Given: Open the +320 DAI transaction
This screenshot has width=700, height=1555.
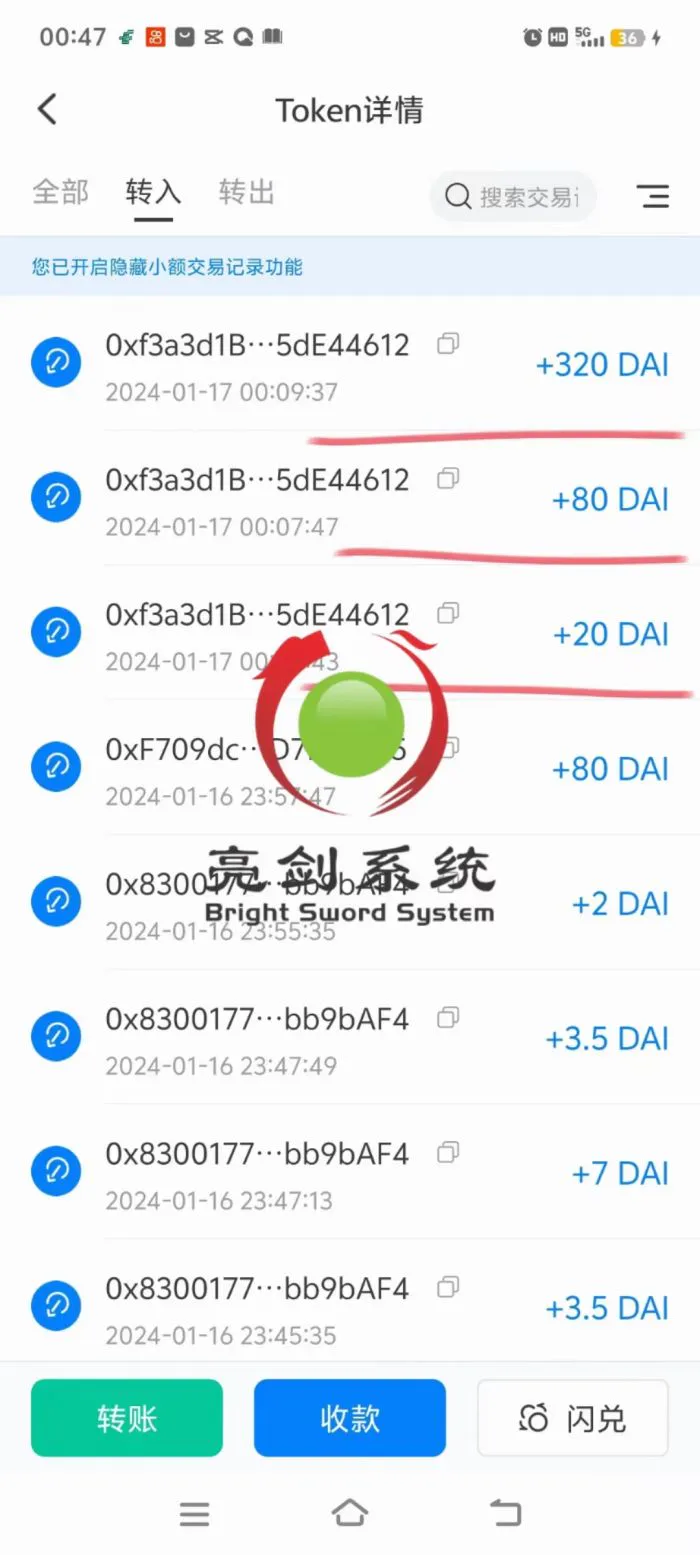Looking at the screenshot, I should pyautogui.click(x=350, y=365).
